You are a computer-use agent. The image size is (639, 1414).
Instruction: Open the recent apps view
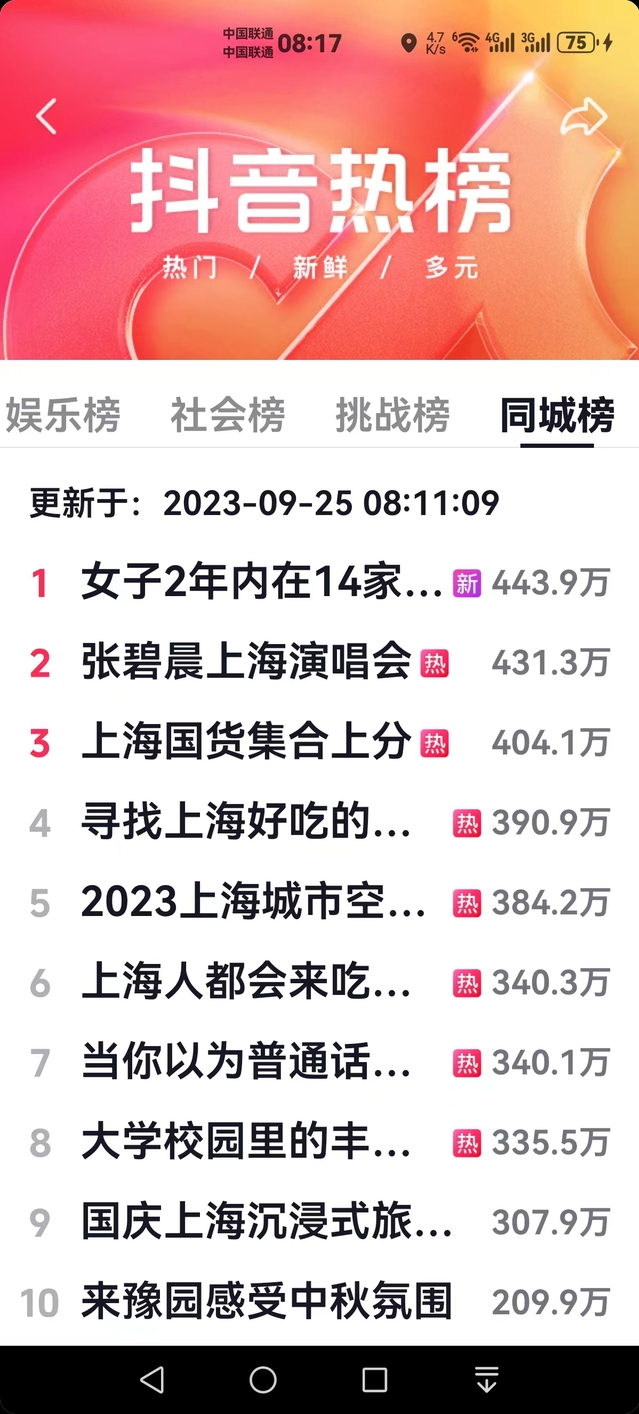(x=375, y=1380)
